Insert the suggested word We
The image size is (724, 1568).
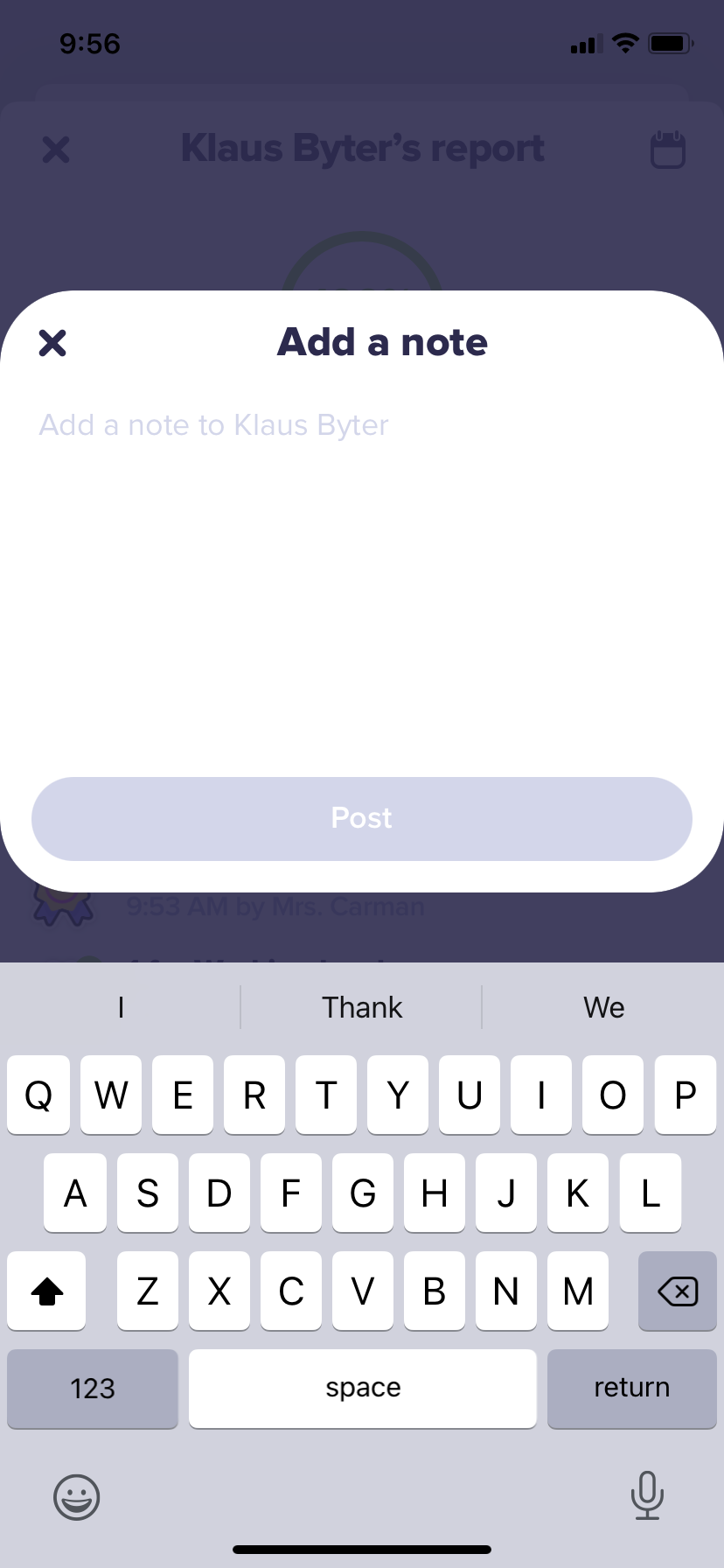pyautogui.click(x=603, y=1007)
